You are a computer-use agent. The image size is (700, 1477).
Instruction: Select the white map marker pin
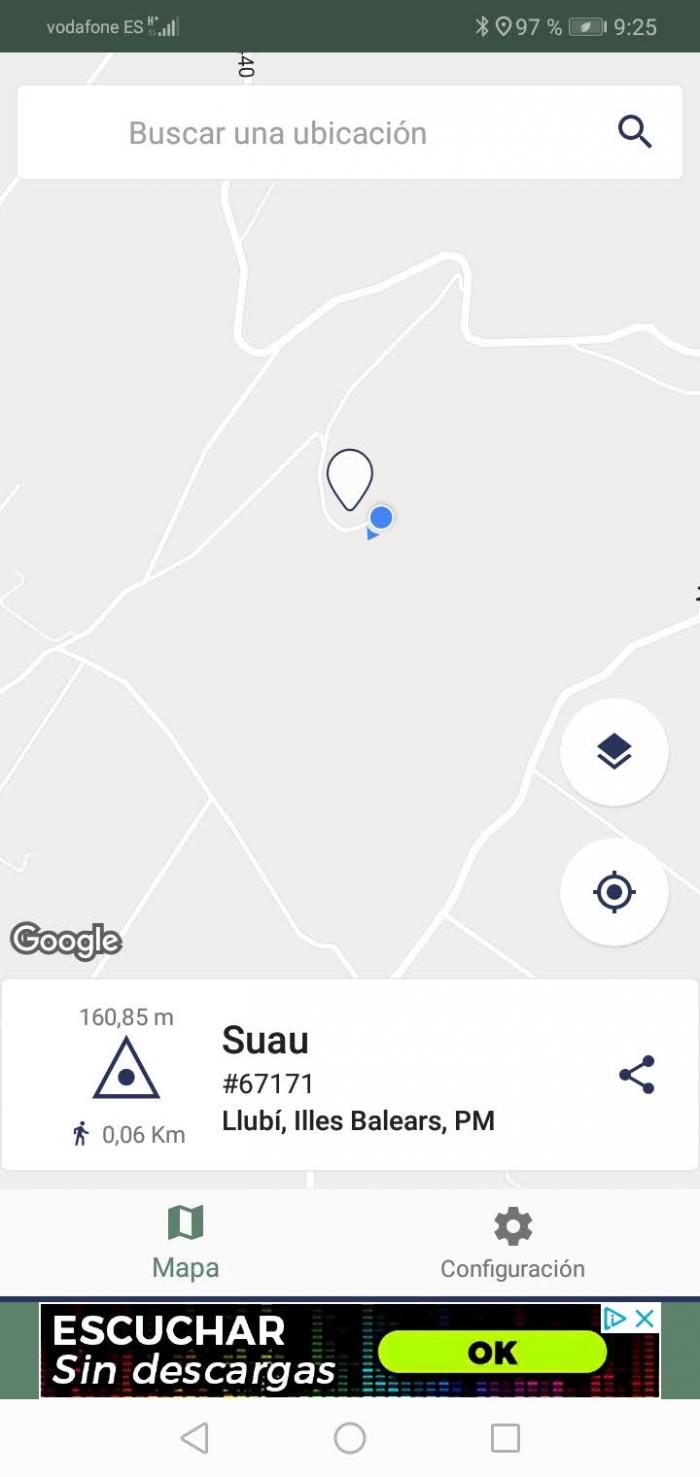pyautogui.click(x=350, y=480)
